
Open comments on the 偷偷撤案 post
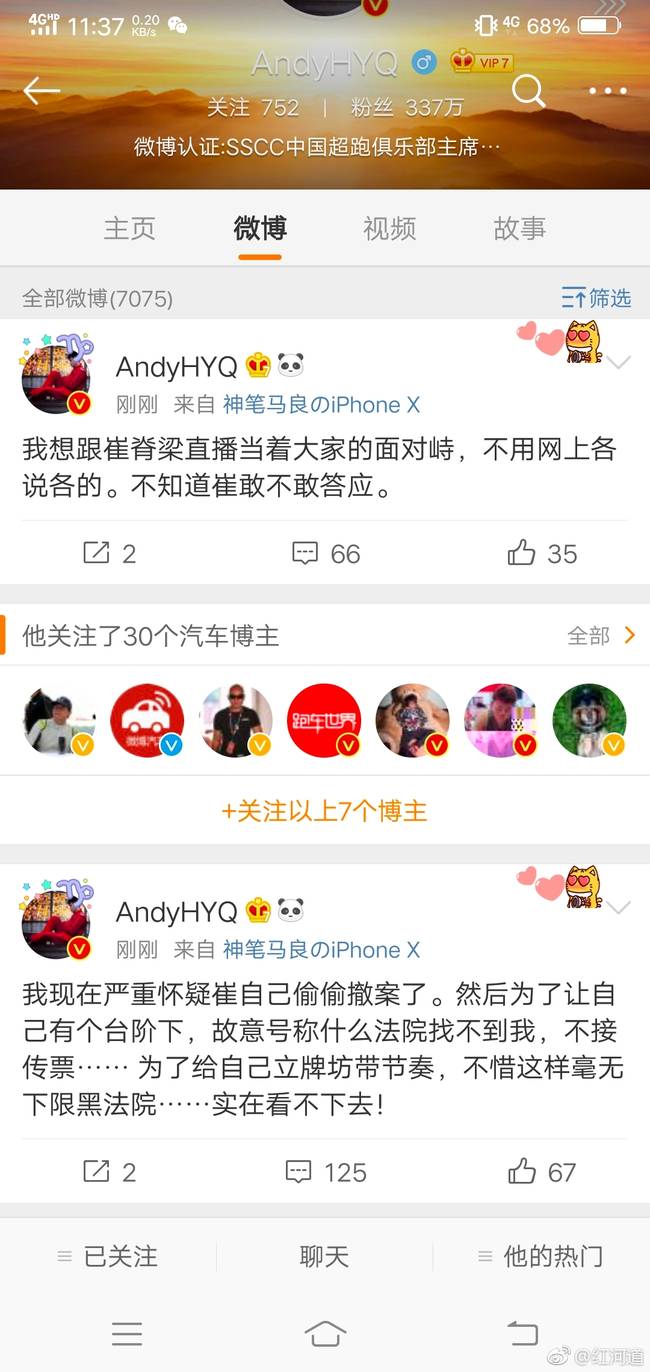(x=326, y=1172)
